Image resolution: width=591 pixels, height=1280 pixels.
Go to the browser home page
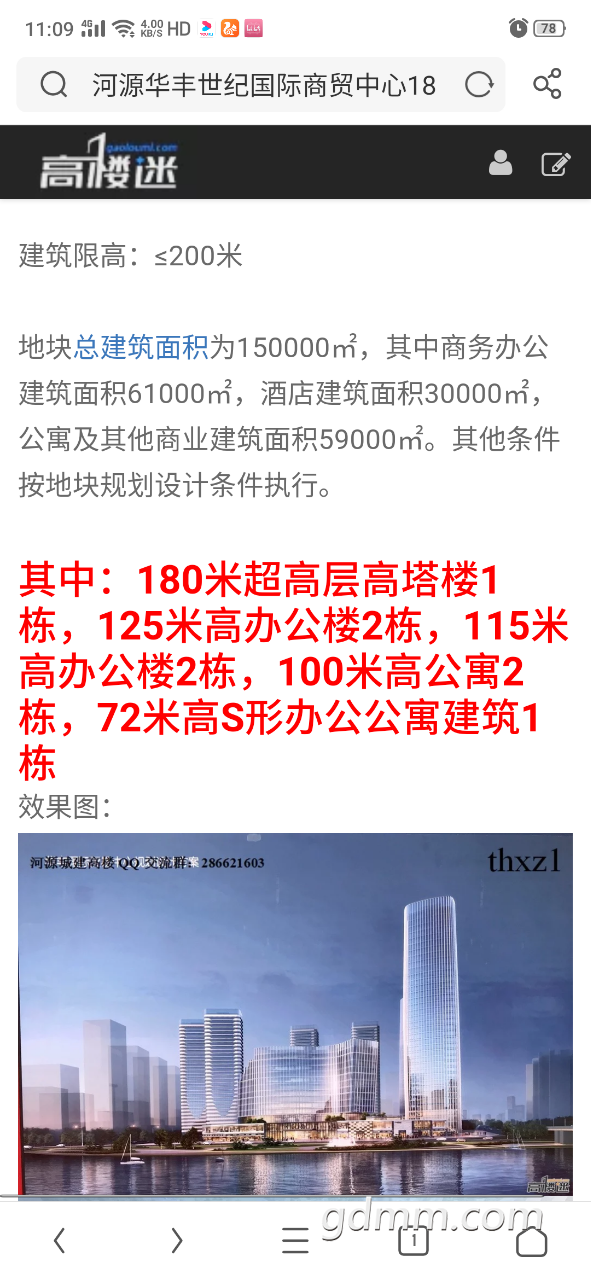(532, 1241)
